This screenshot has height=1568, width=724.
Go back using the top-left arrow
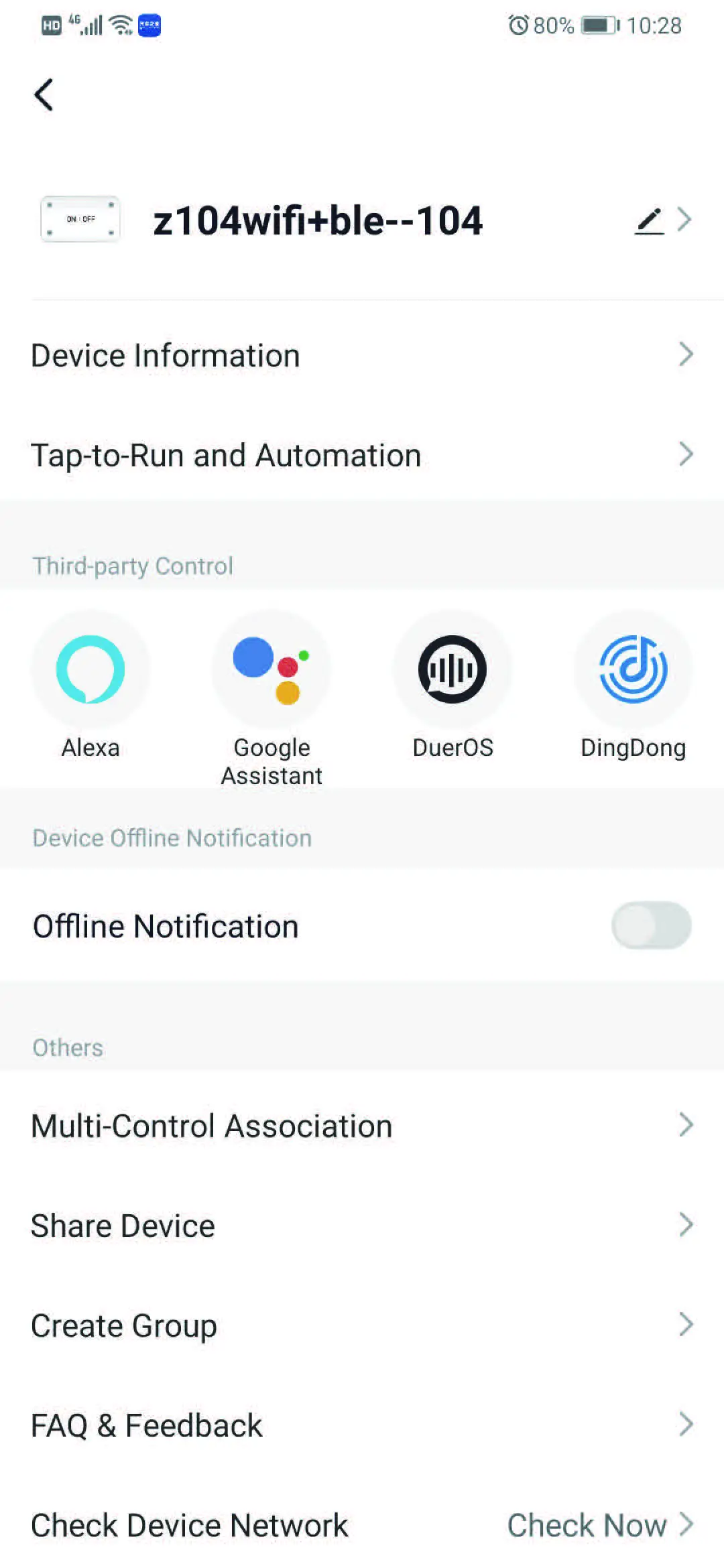pyautogui.click(x=44, y=94)
